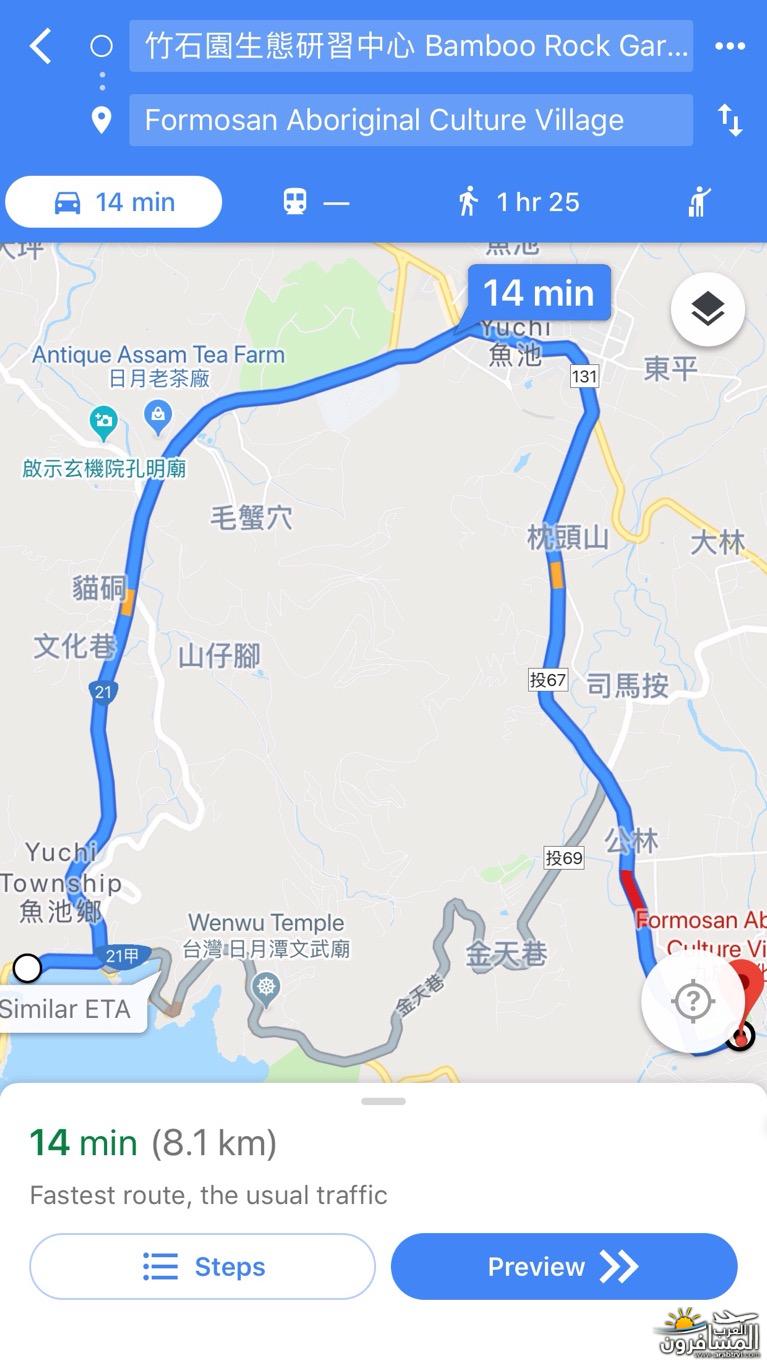
Task: Switch to ride-hailing travel mode
Action: pyautogui.click(x=700, y=202)
